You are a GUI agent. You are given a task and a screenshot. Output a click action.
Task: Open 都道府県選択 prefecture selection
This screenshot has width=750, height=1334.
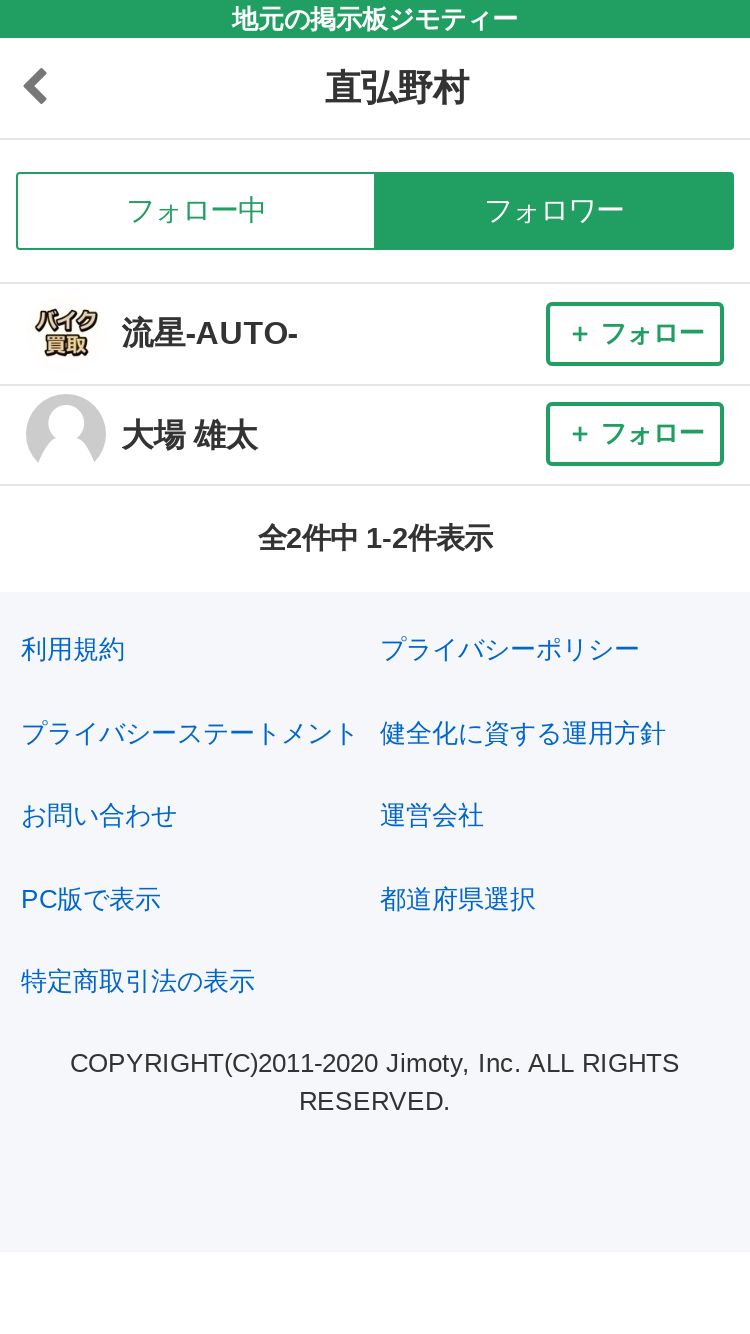click(458, 899)
